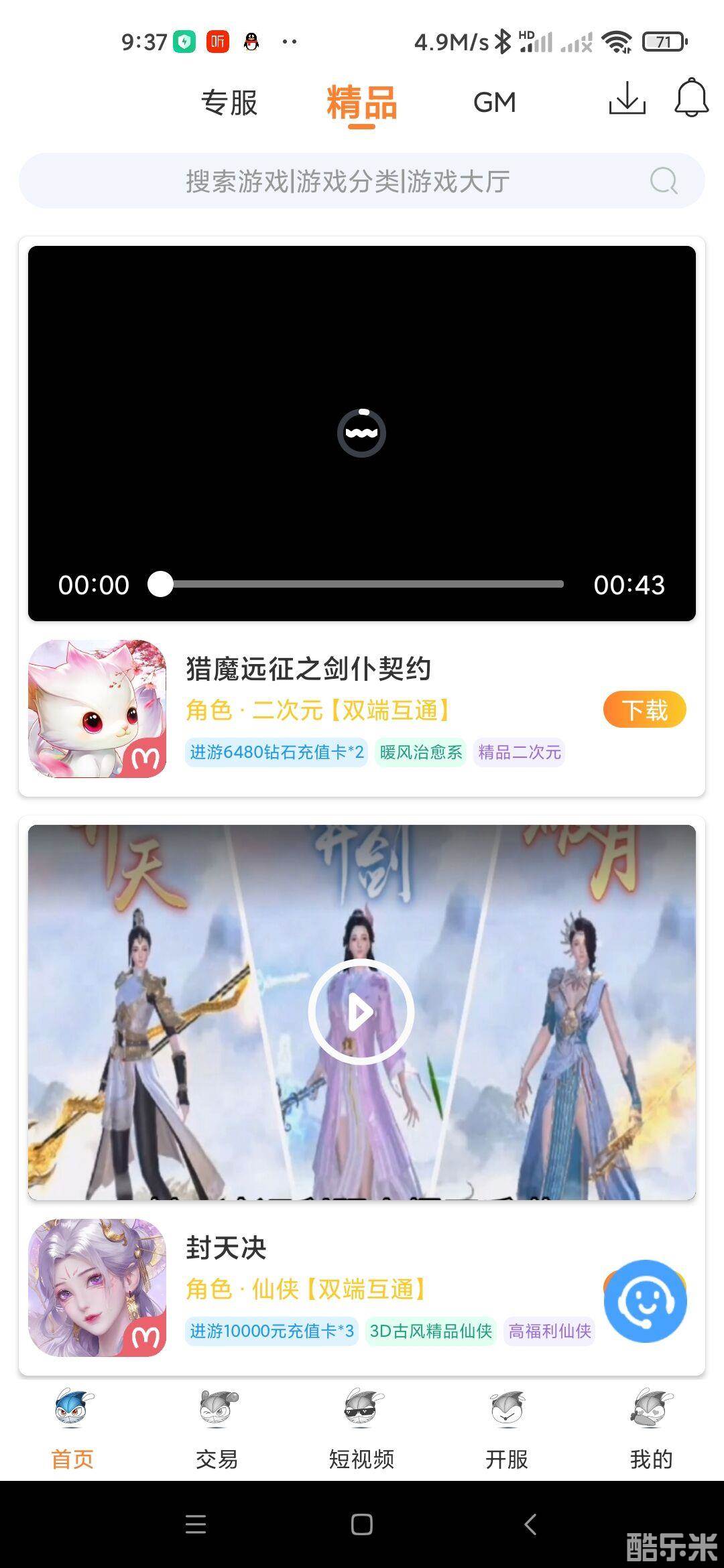Tap the search input field
Screen dimensions: 724x1568
[x=349, y=180]
